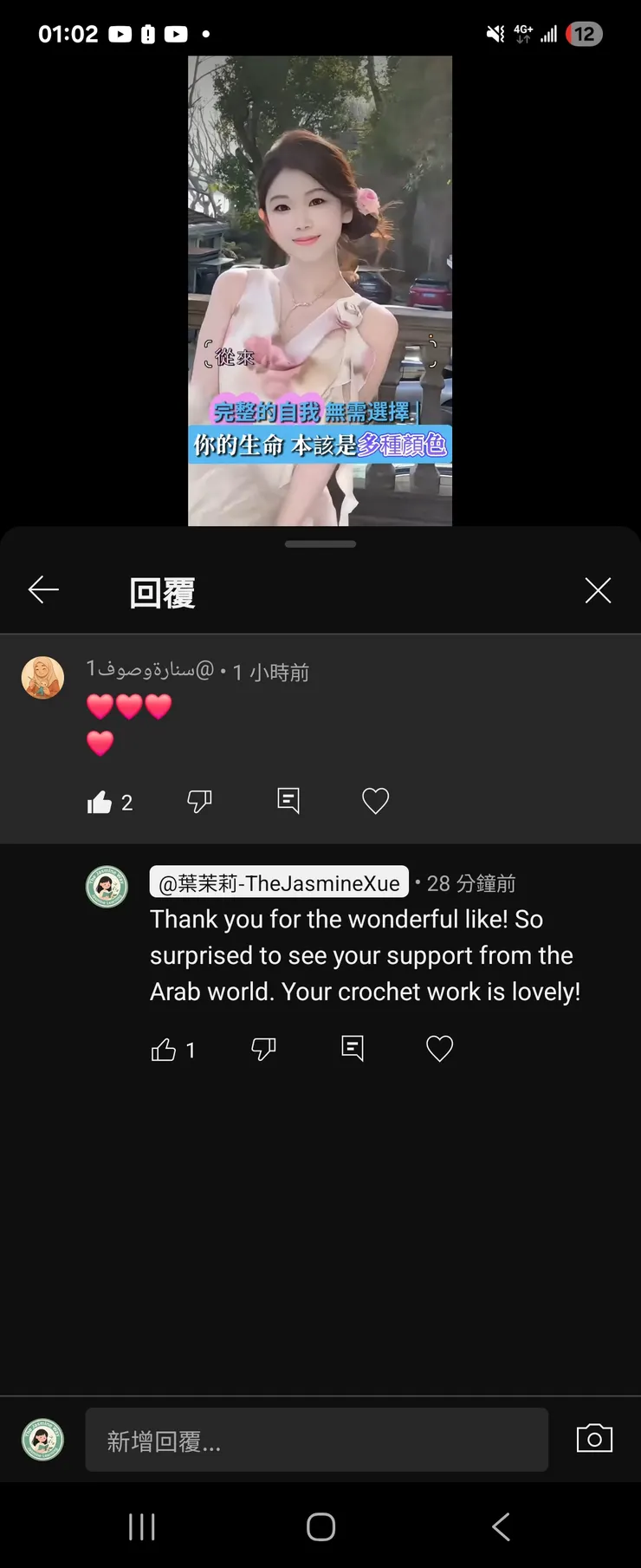The width and height of the screenshot is (641, 1568).
Task: Go back with the arrow in replies header
Action: pyautogui.click(x=42, y=589)
